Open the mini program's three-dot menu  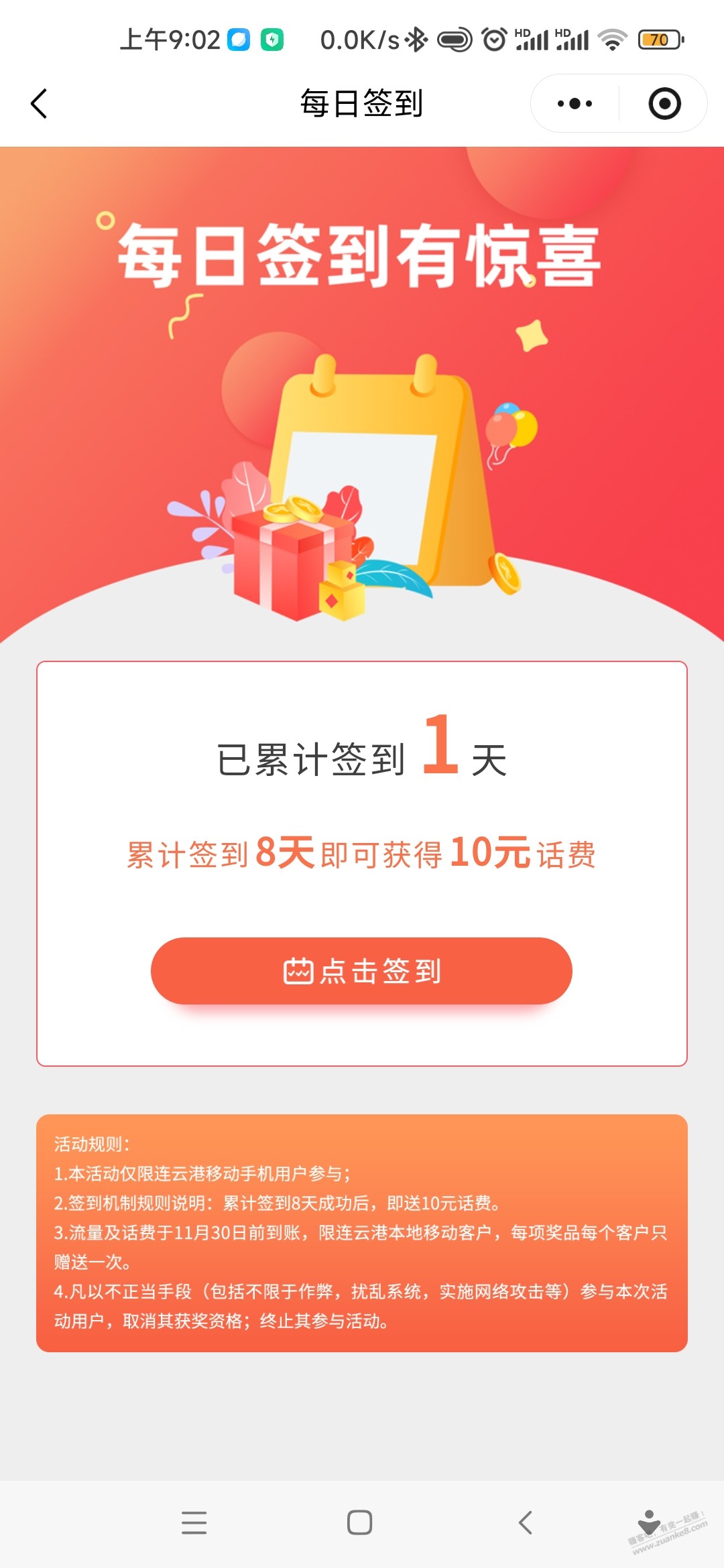(575, 104)
